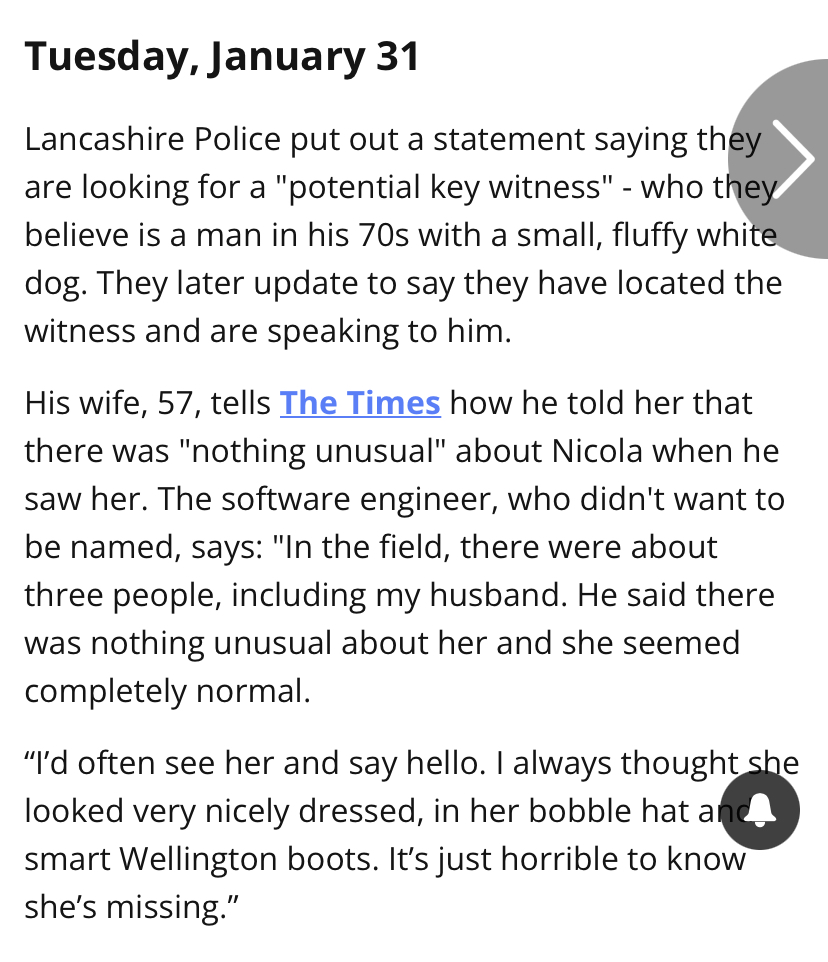Image resolution: width=828 pixels, height=962 pixels.
Task: Open the notifications bell
Action: pos(760,810)
